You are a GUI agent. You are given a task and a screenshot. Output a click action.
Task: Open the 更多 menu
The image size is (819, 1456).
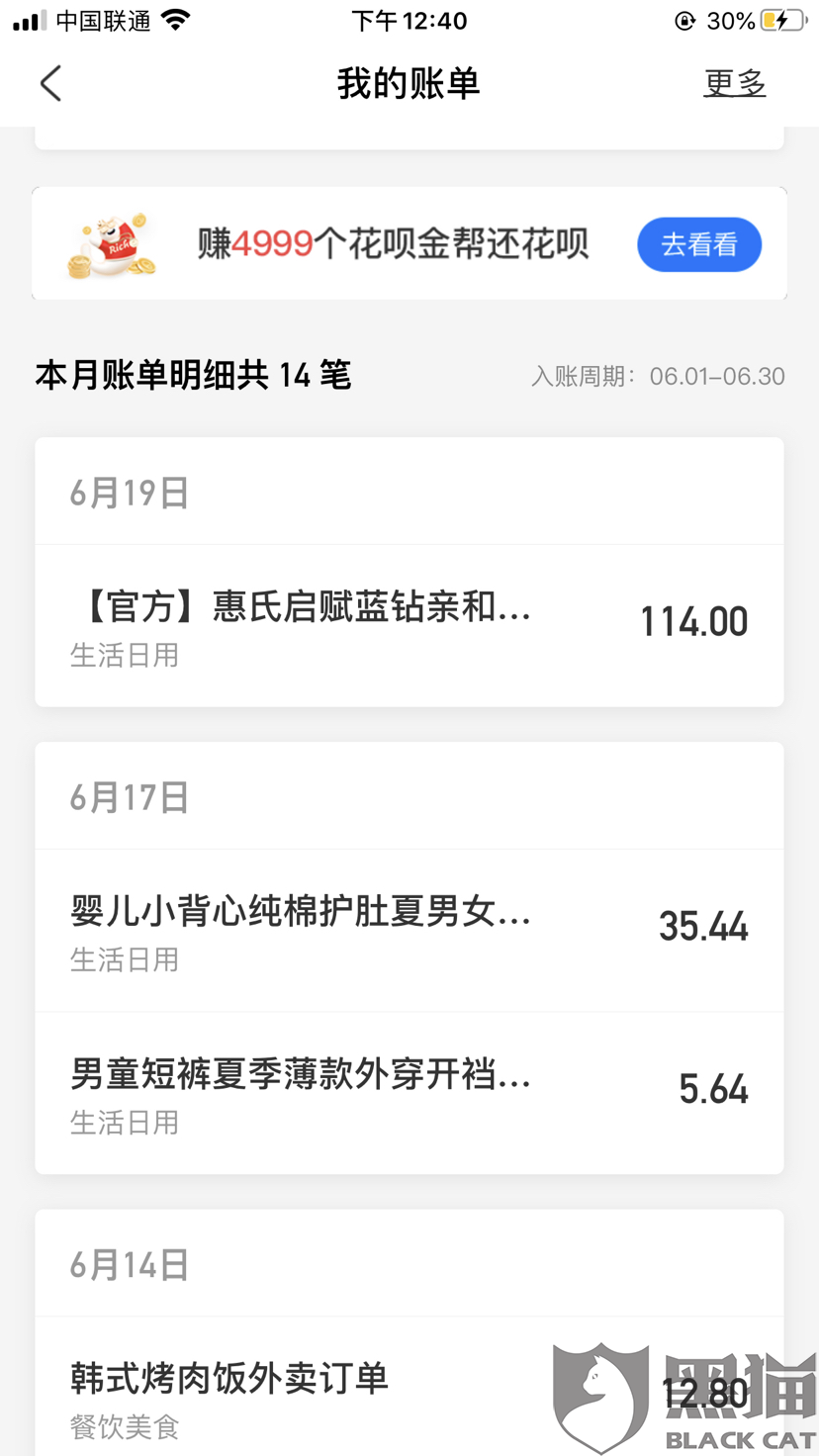tap(734, 84)
